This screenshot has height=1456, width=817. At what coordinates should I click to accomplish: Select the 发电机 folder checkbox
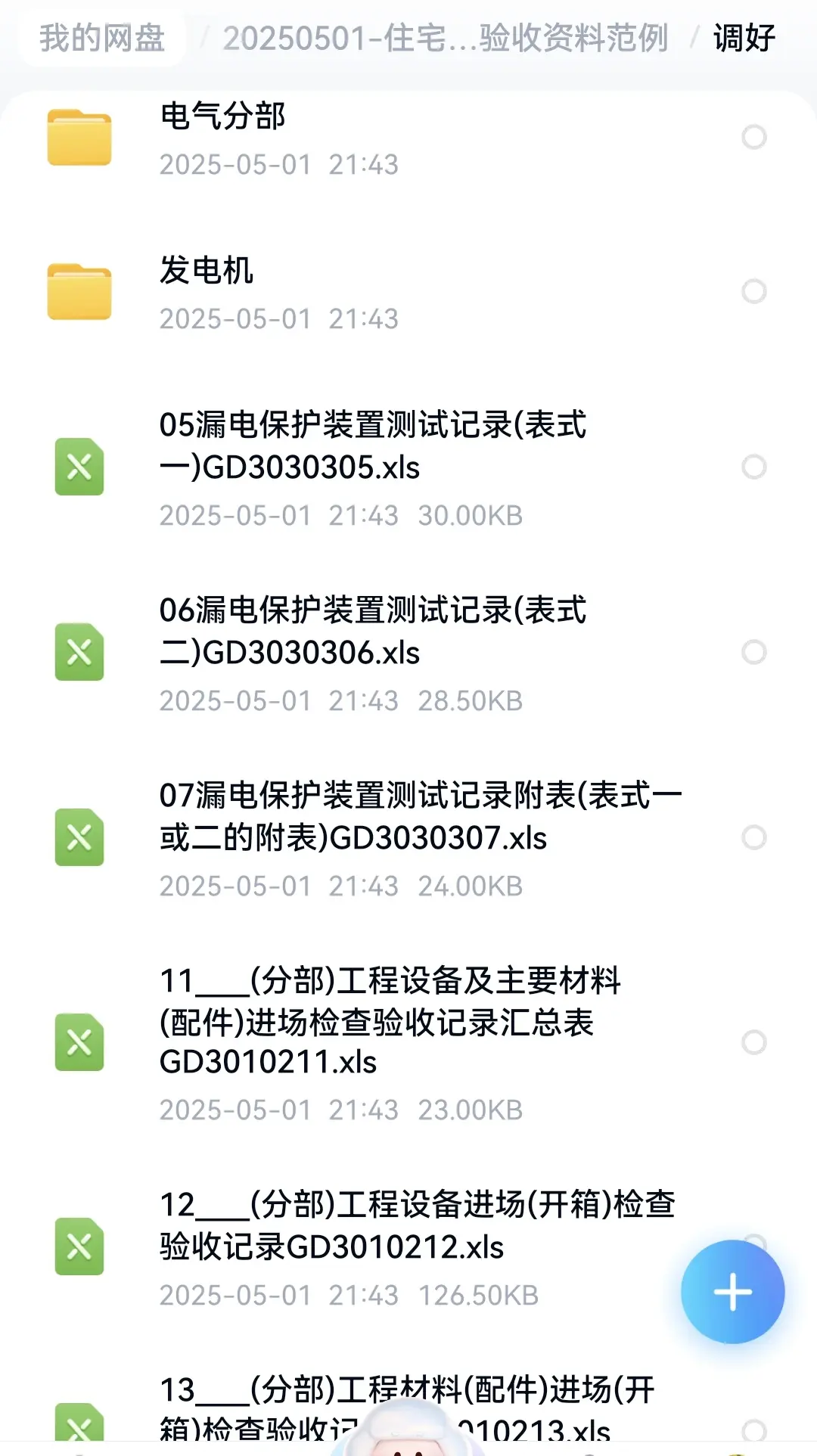pyautogui.click(x=754, y=291)
